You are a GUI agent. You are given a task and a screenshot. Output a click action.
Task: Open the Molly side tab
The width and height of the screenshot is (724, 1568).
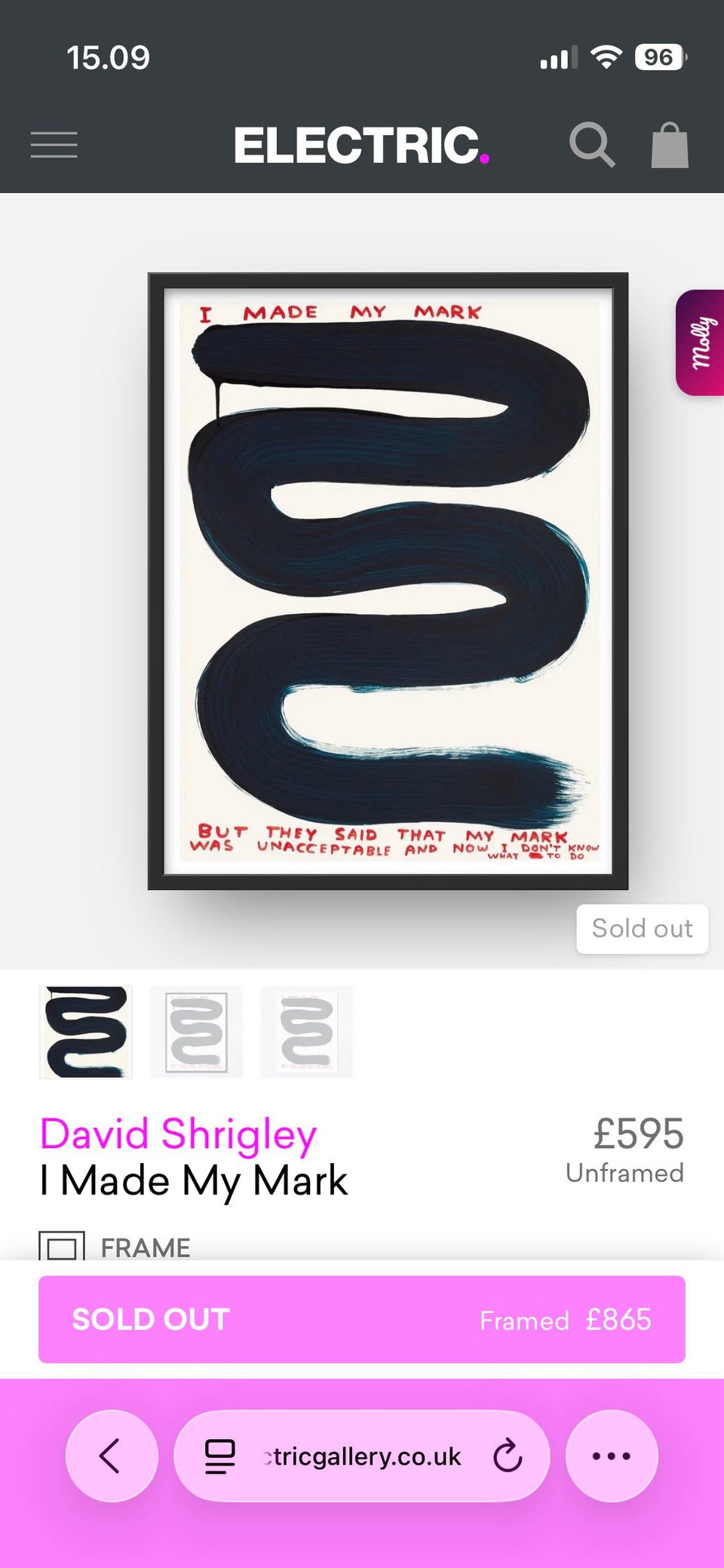[700, 342]
